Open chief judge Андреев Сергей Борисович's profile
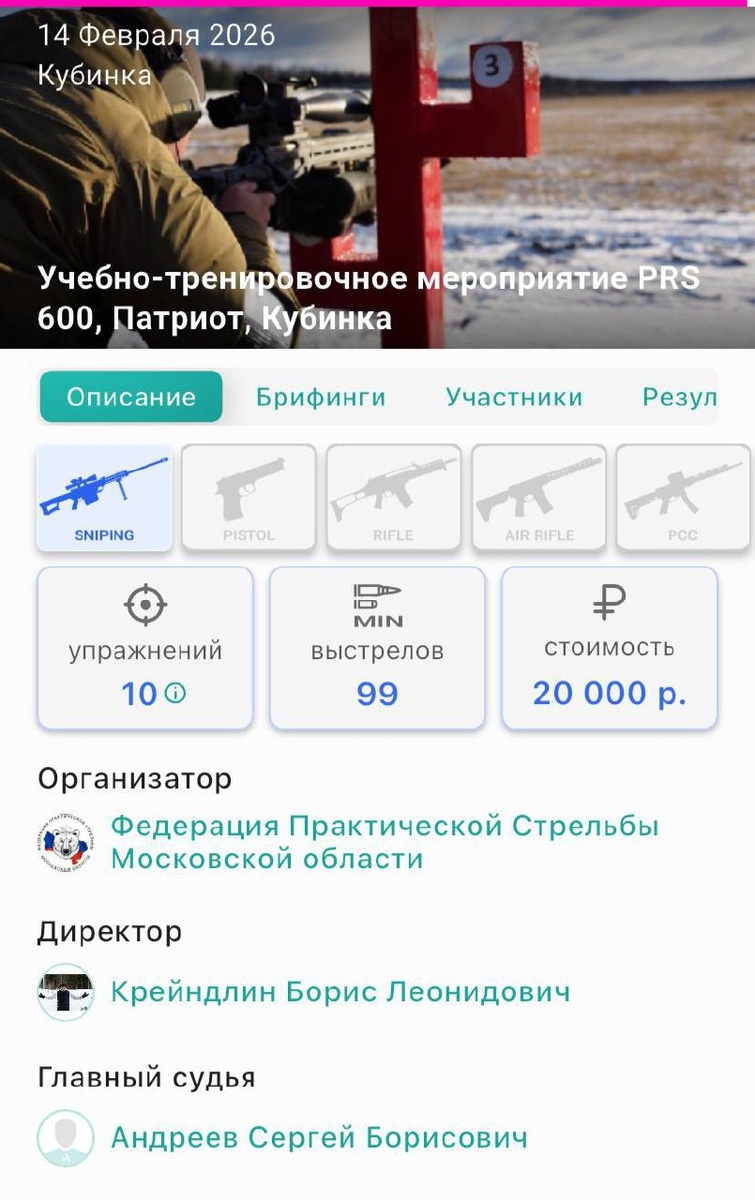 tap(318, 1137)
